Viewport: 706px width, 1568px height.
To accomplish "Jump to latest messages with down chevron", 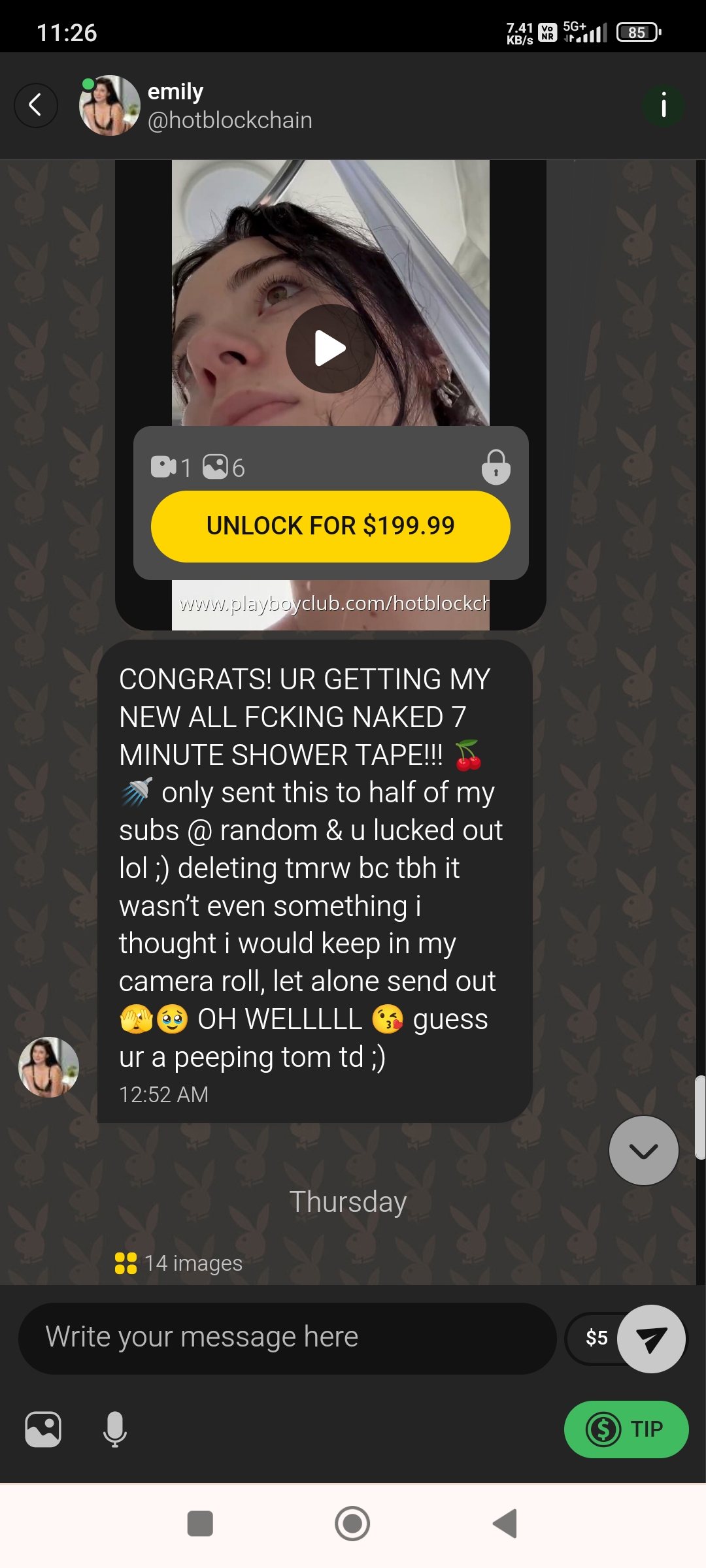I will (644, 1150).
